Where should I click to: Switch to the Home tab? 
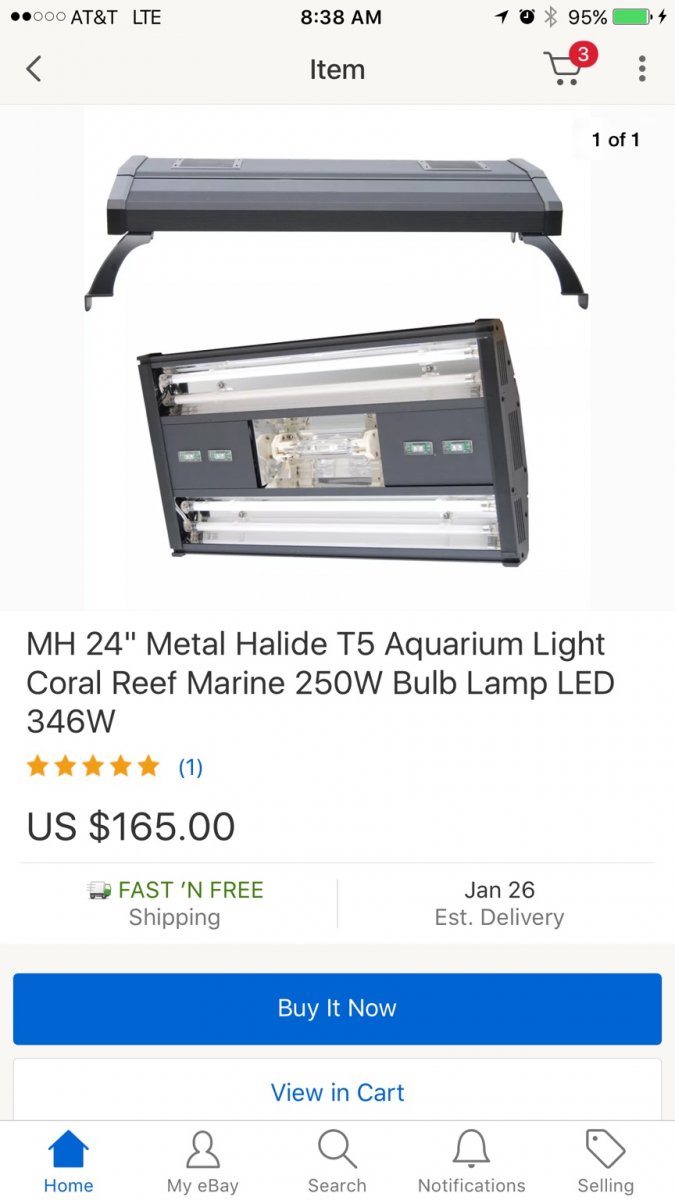(68, 1162)
